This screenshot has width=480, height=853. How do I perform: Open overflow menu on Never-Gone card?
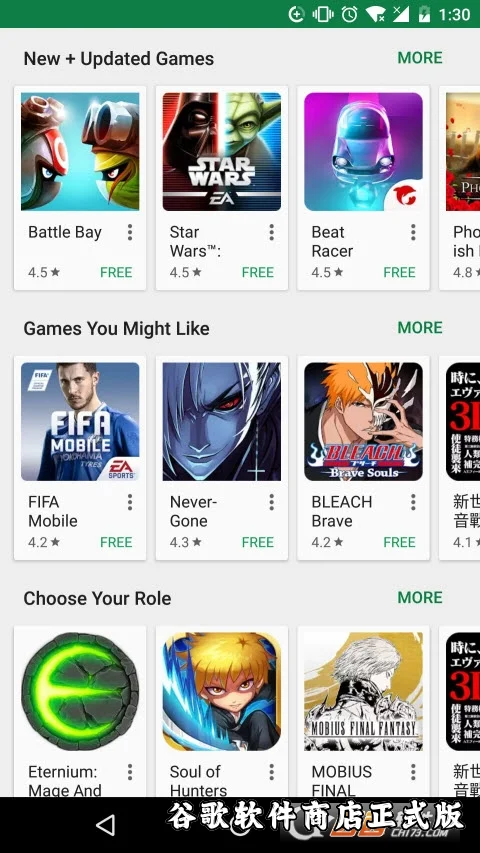coord(271,502)
